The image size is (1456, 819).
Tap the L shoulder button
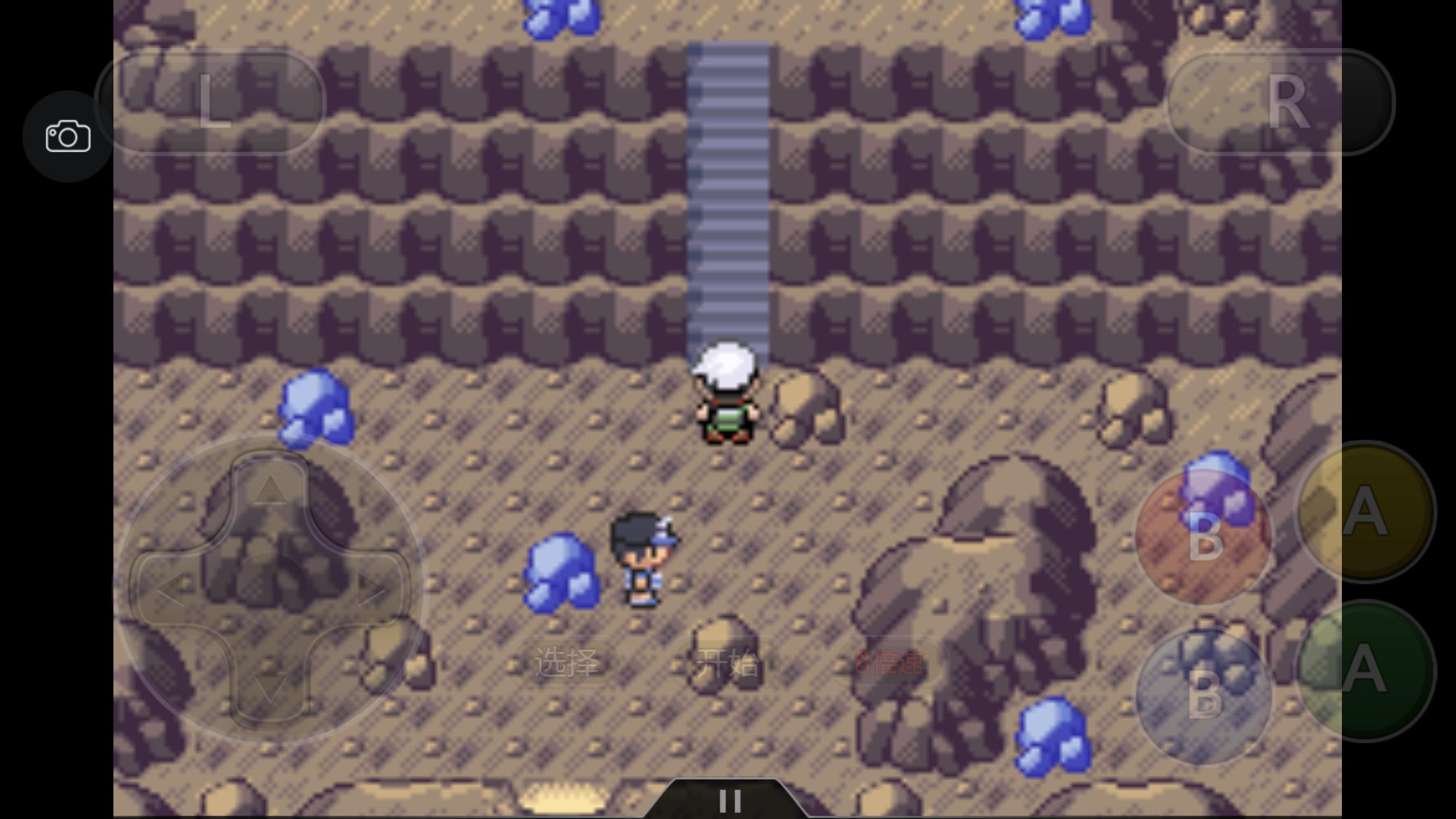pyautogui.click(x=210, y=102)
